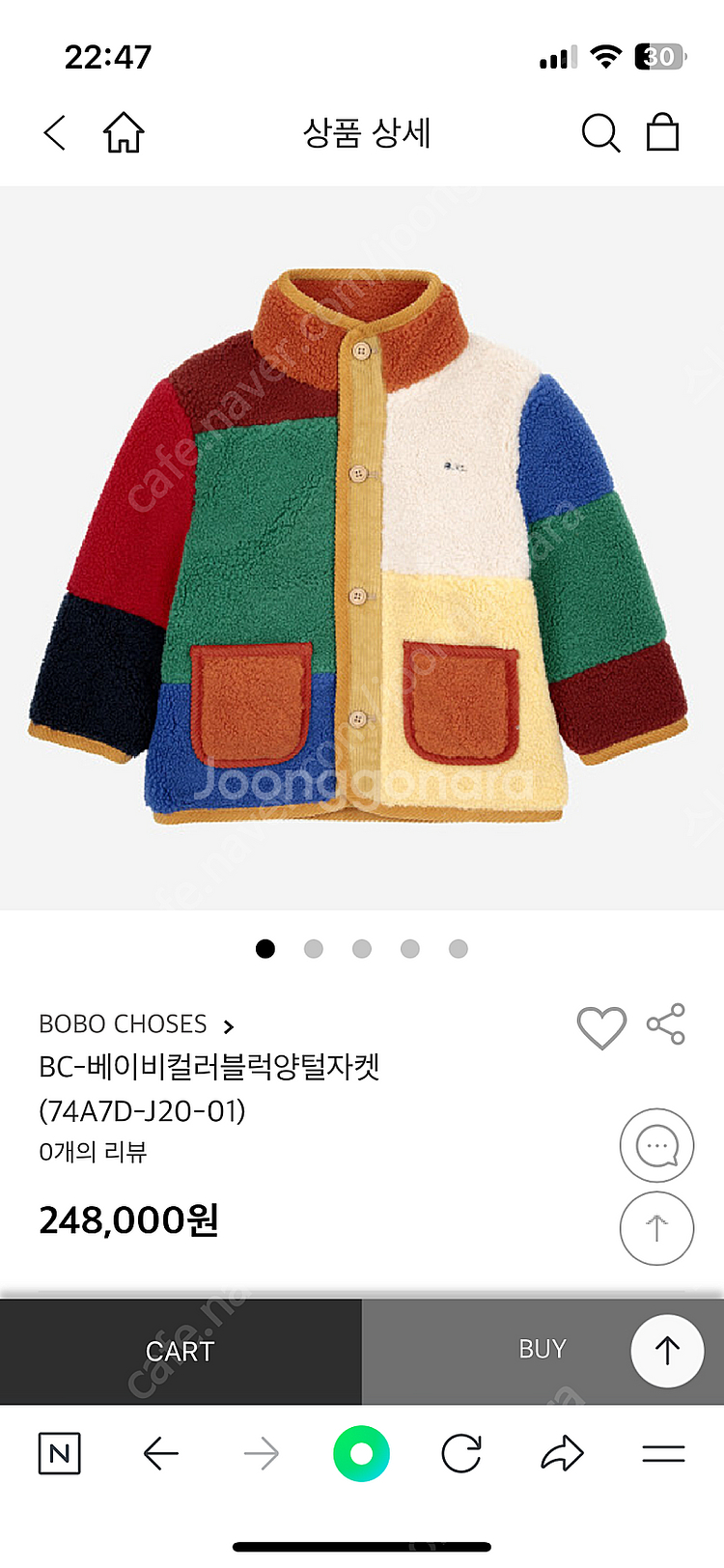Tap the home icon in top bar

[x=124, y=134]
